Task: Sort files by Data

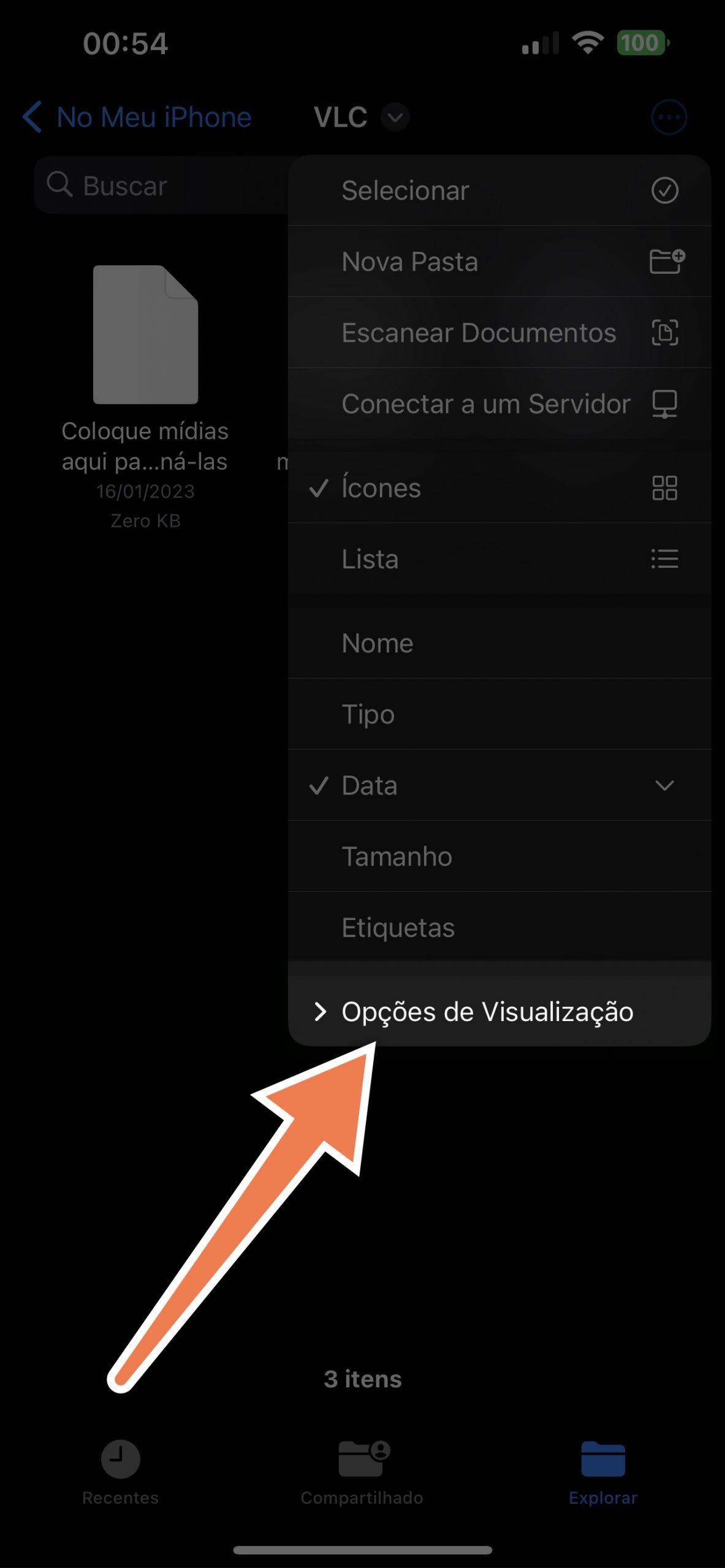Action: (x=499, y=785)
